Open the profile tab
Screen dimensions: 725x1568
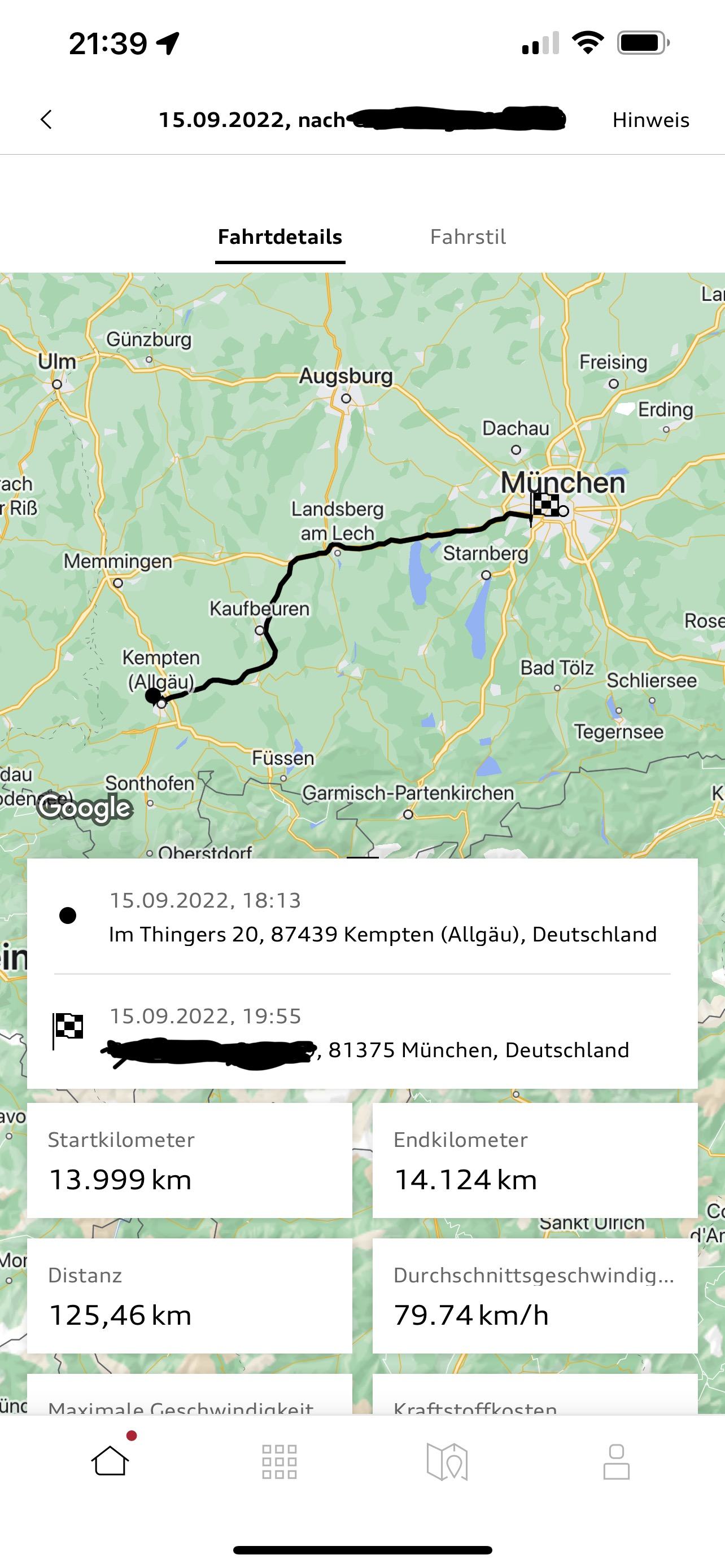[616, 1461]
